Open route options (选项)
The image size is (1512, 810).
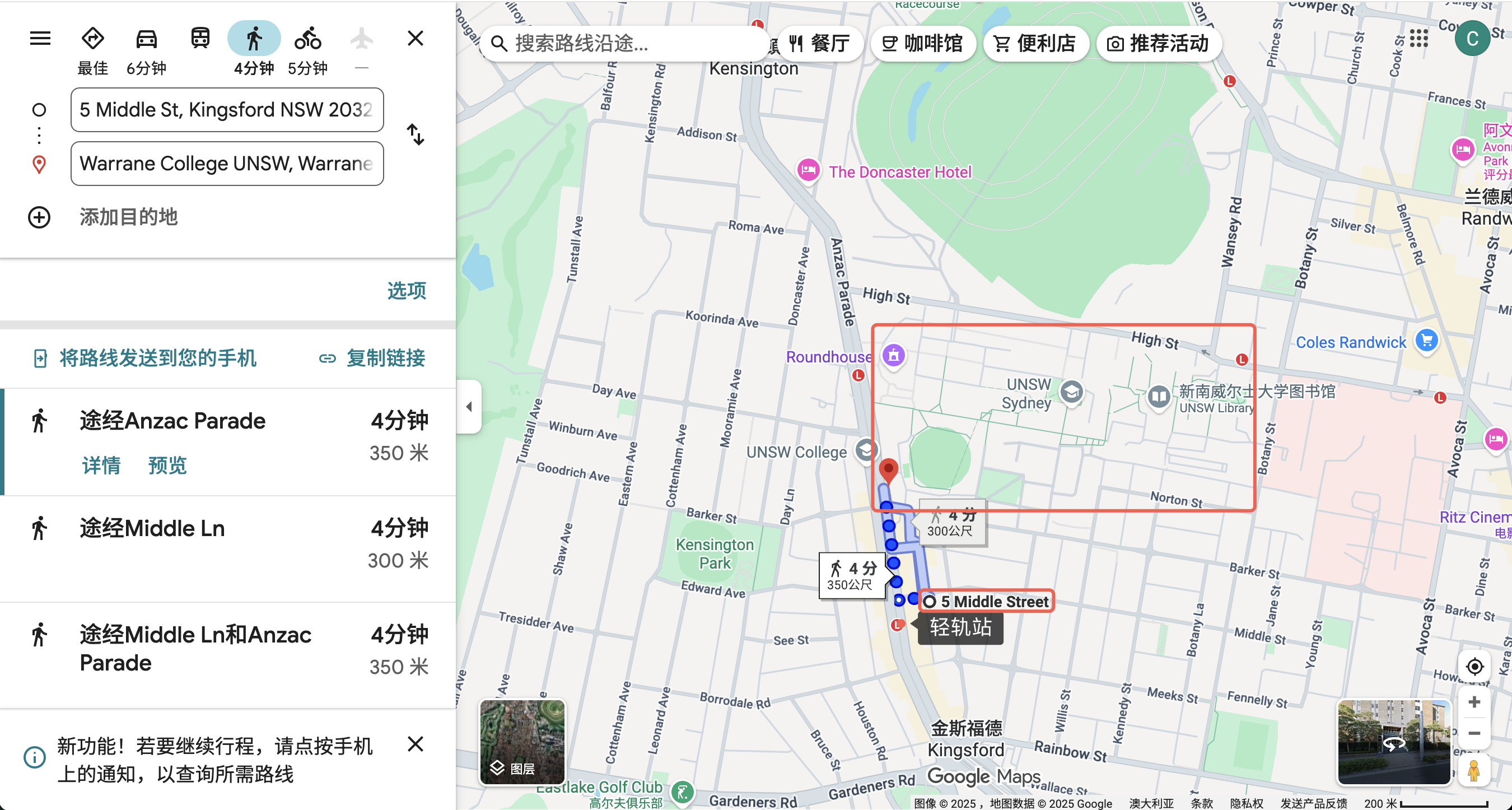[x=406, y=291]
